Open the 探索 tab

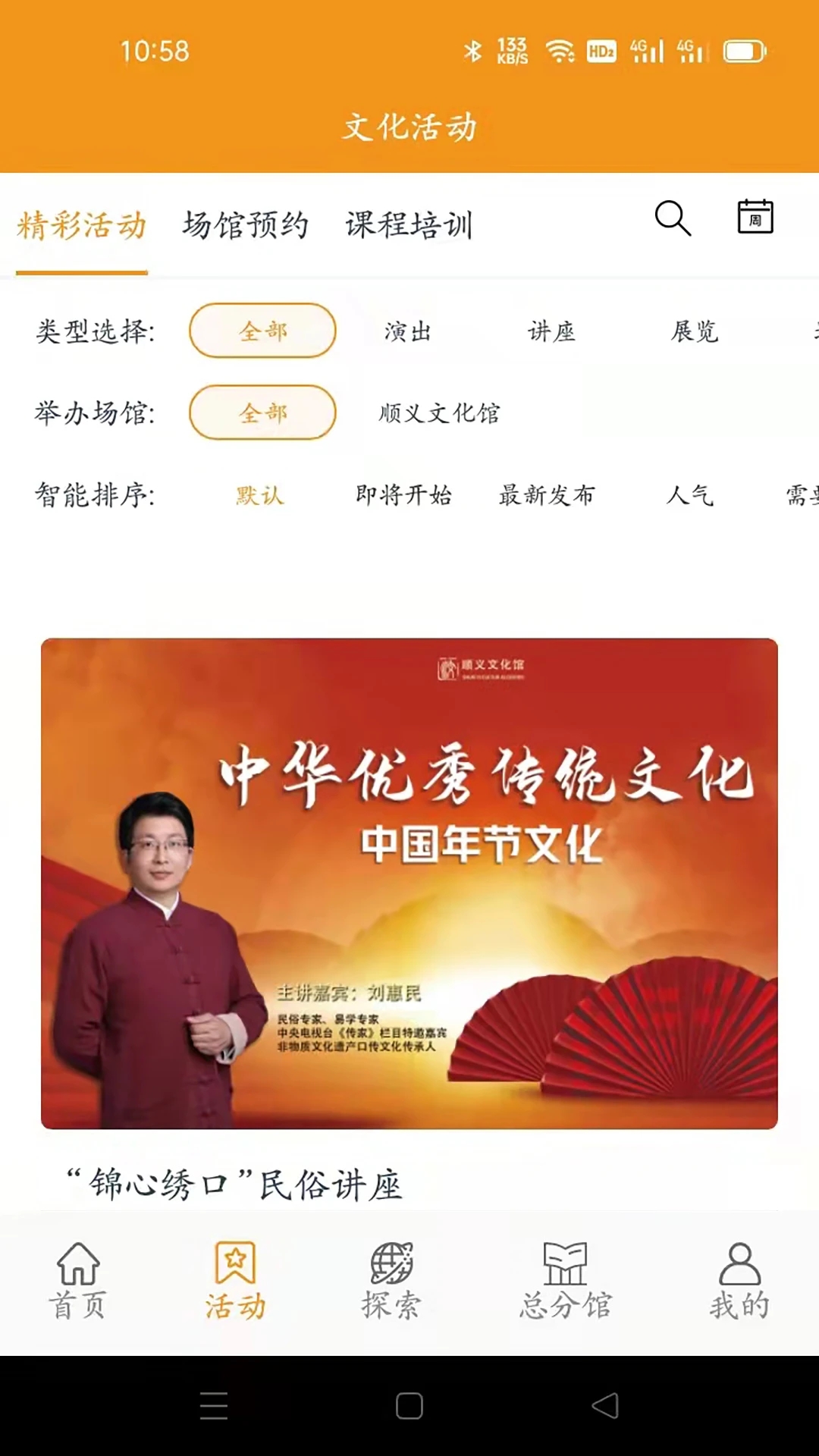pyautogui.click(x=391, y=1282)
